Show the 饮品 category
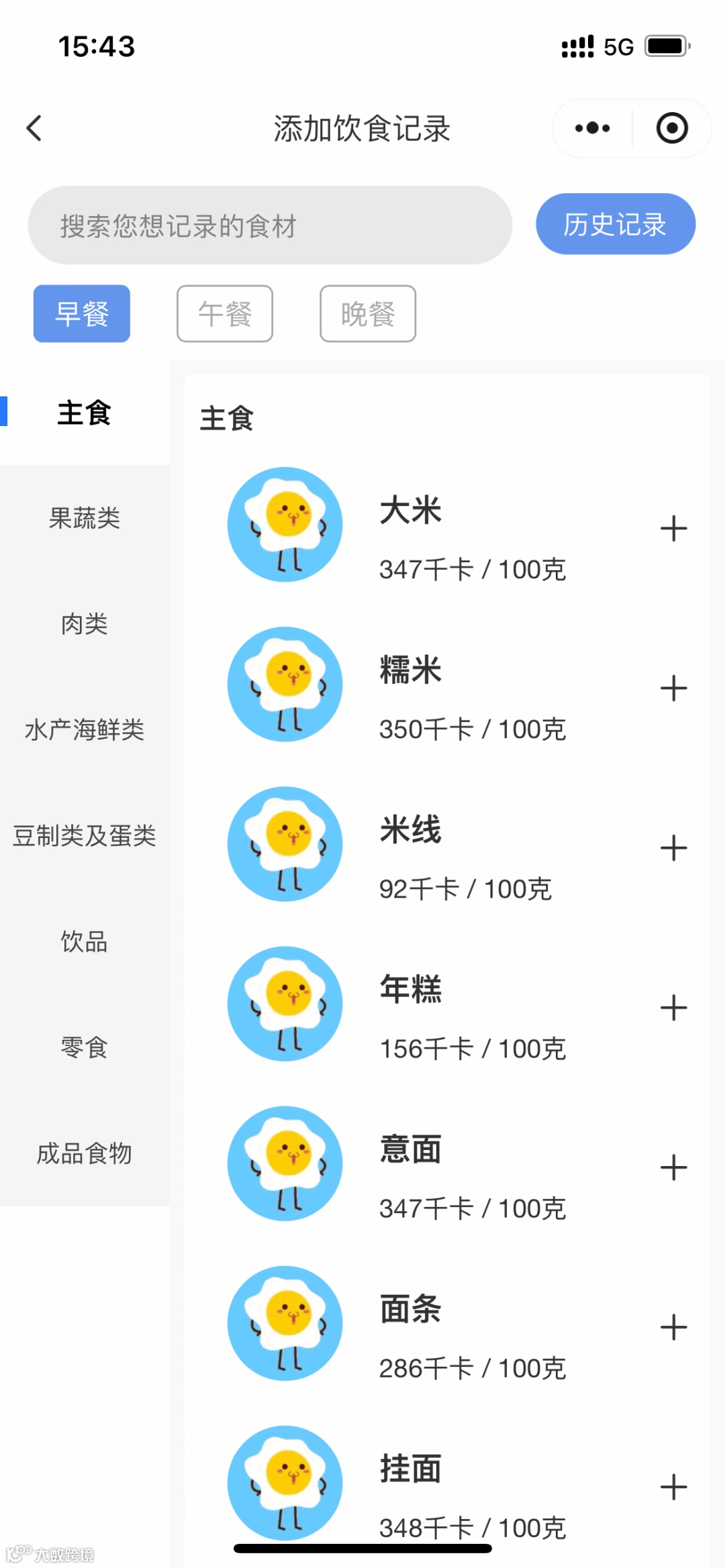Screen dimensions: 725x1568 pyautogui.click(x=85, y=942)
